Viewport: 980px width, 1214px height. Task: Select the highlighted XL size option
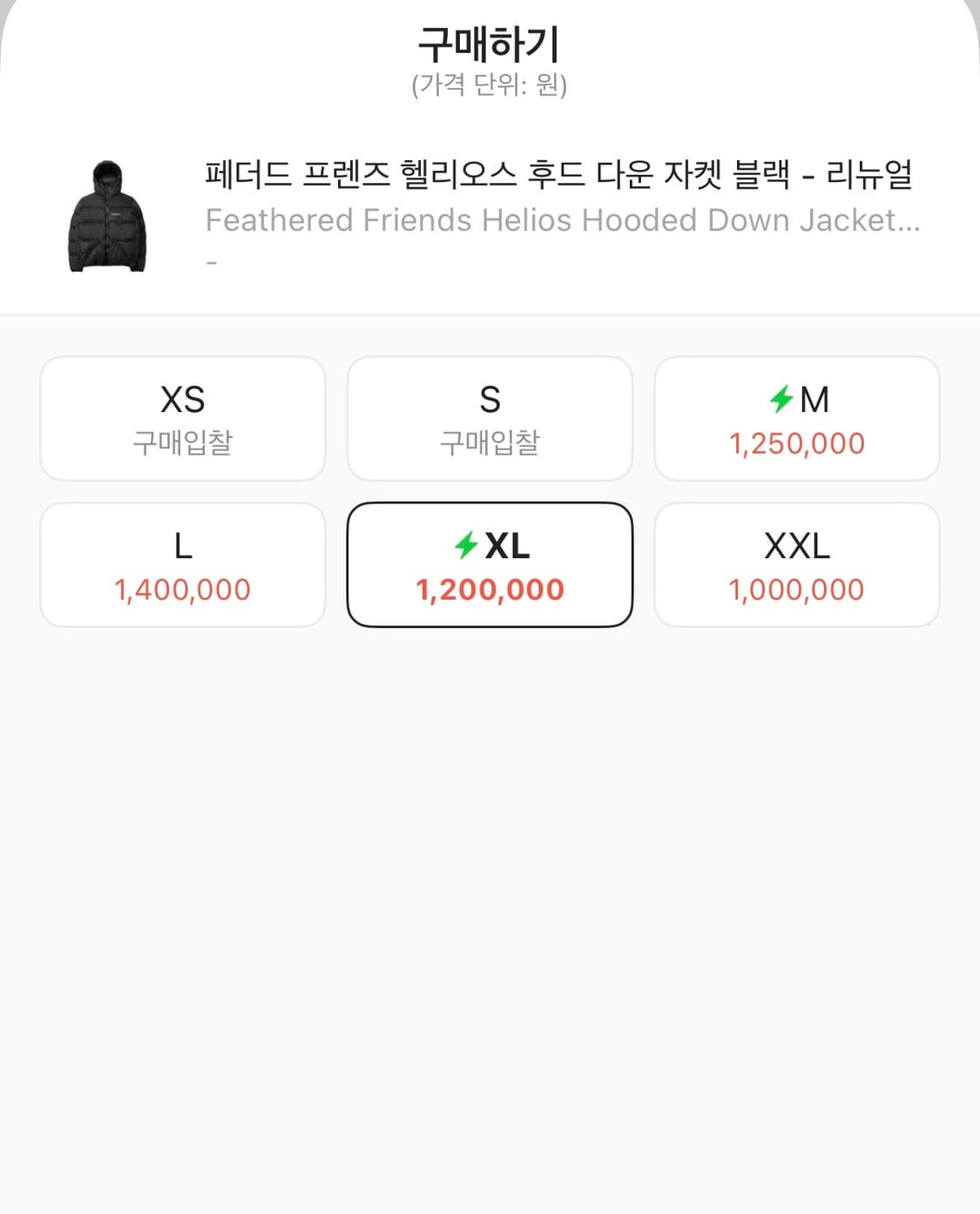pyautogui.click(x=490, y=563)
